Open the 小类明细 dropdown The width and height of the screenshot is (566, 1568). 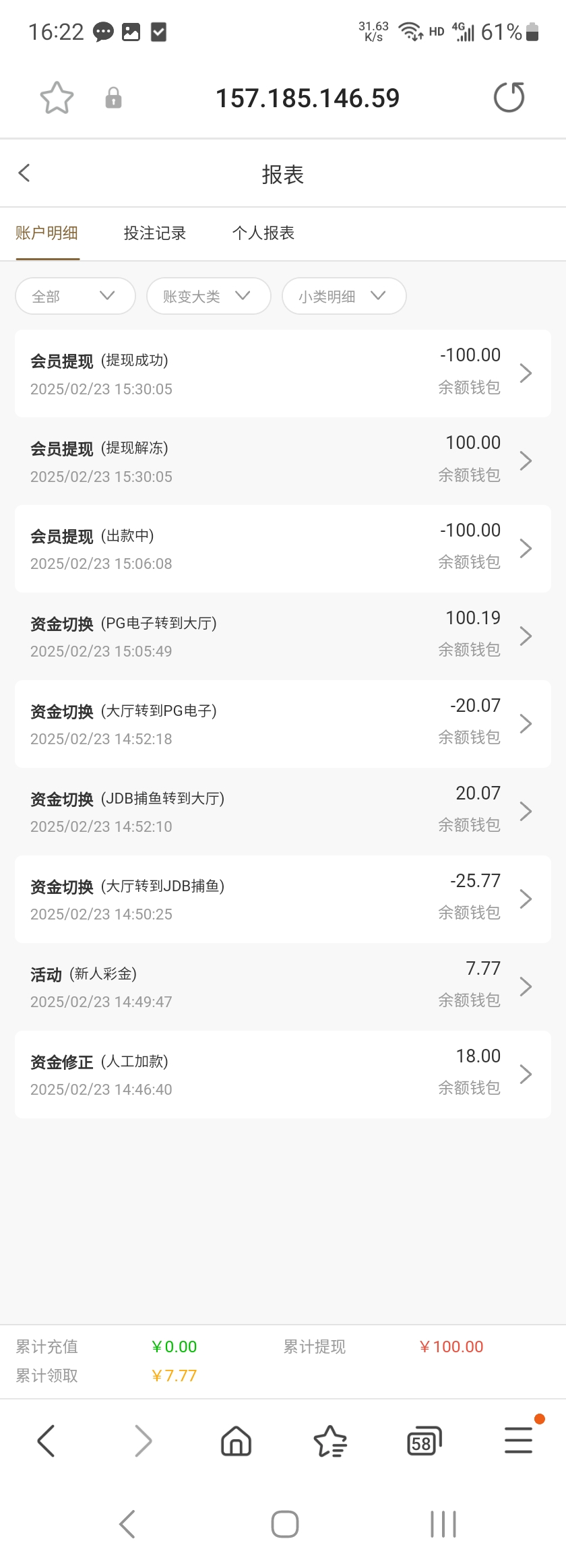(x=344, y=296)
